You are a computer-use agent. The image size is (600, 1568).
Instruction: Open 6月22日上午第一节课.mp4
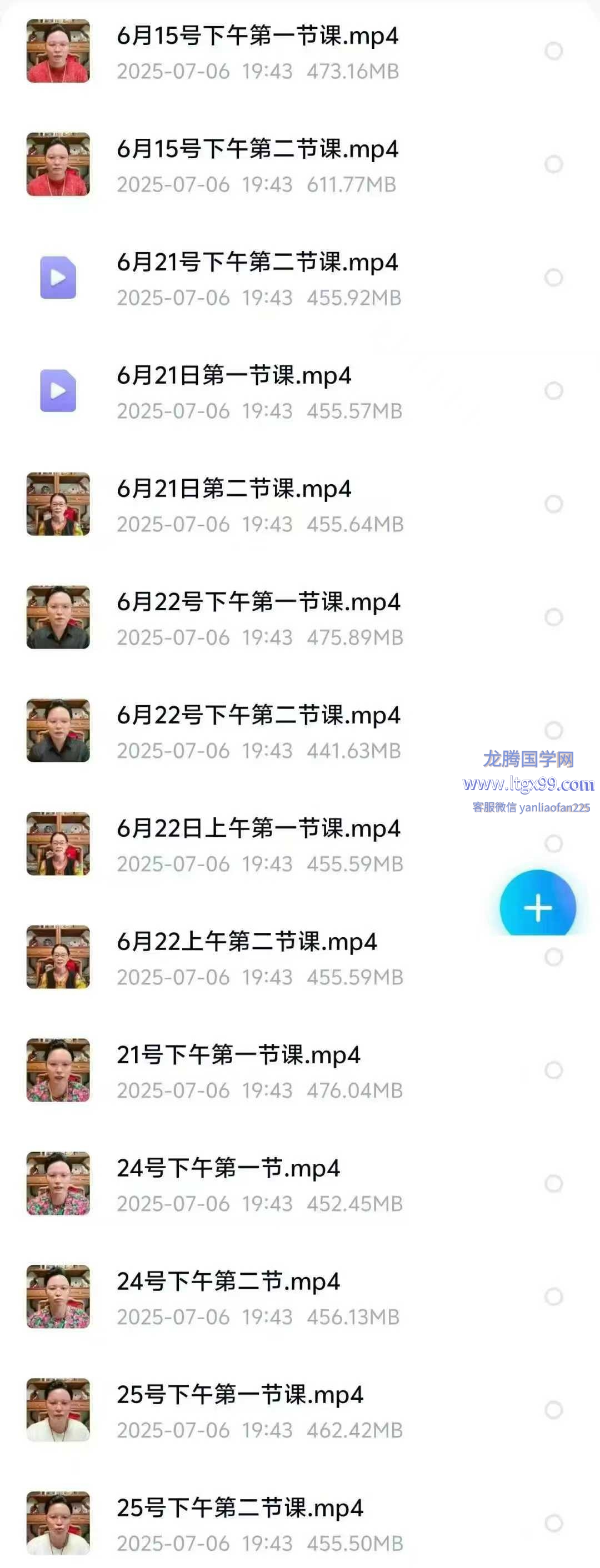click(258, 829)
